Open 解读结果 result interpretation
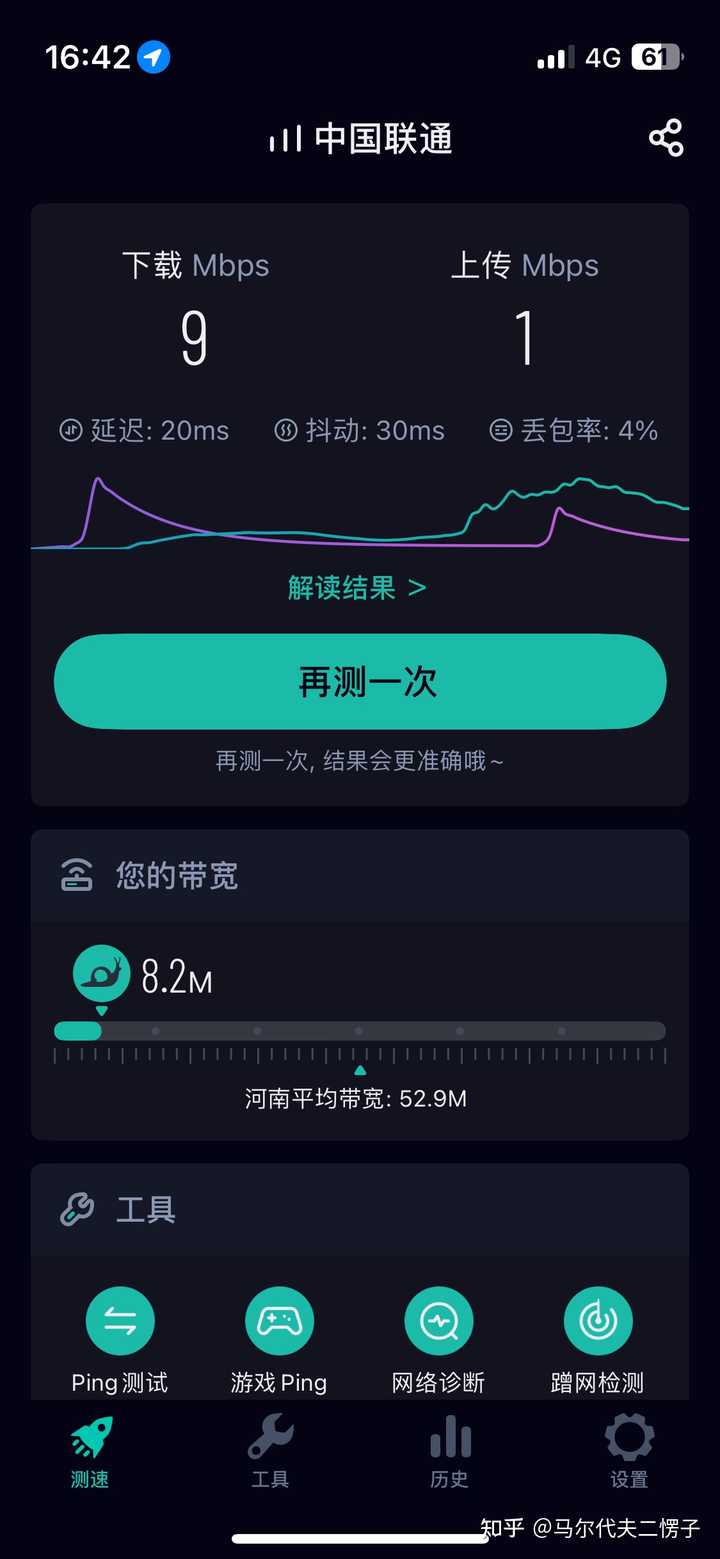The image size is (720, 1559). [357, 588]
